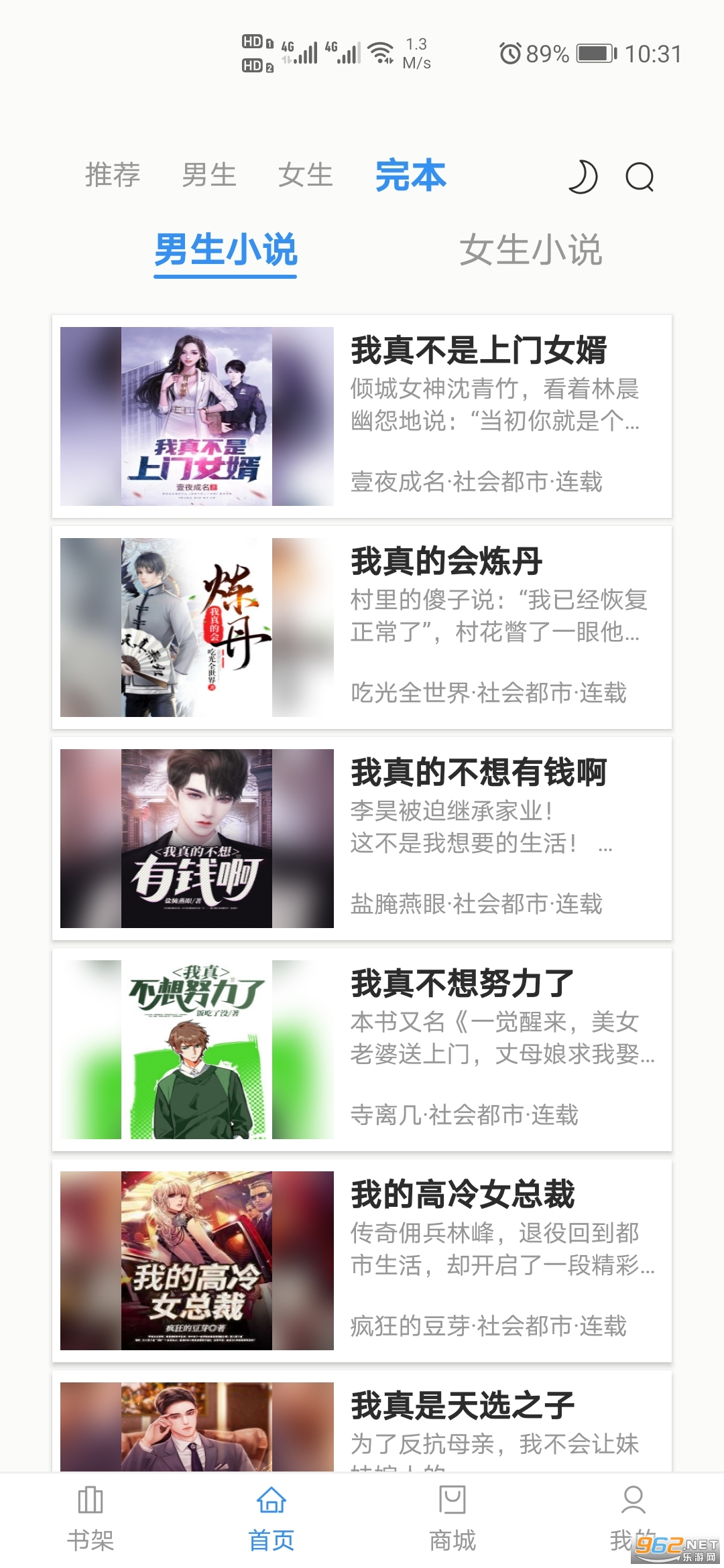Open the novel 我真不想努力了
This screenshot has width=724, height=1568.
pyautogui.click(x=362, y=1049)
